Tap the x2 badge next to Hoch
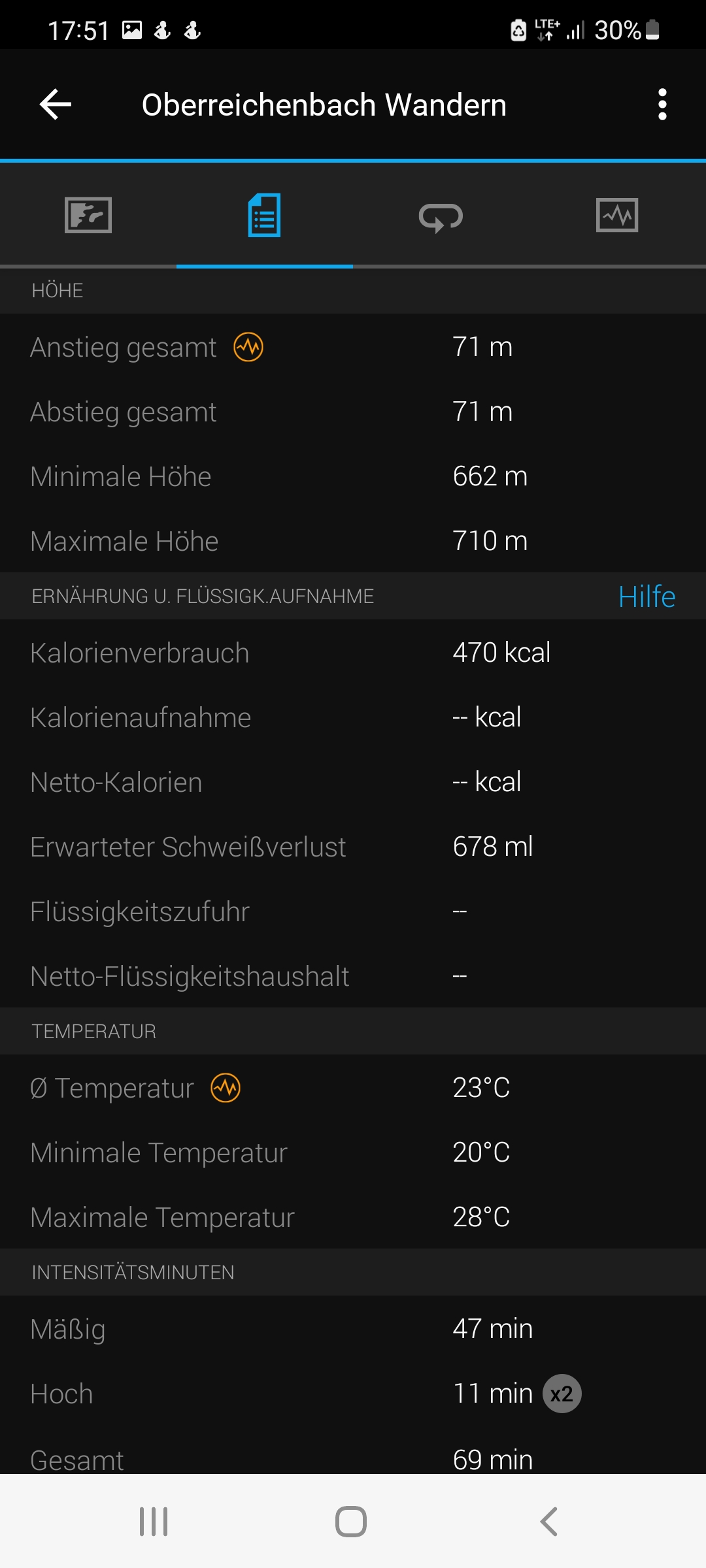This screenshot has width=706, height=1568. click(x=562, y=1394)
